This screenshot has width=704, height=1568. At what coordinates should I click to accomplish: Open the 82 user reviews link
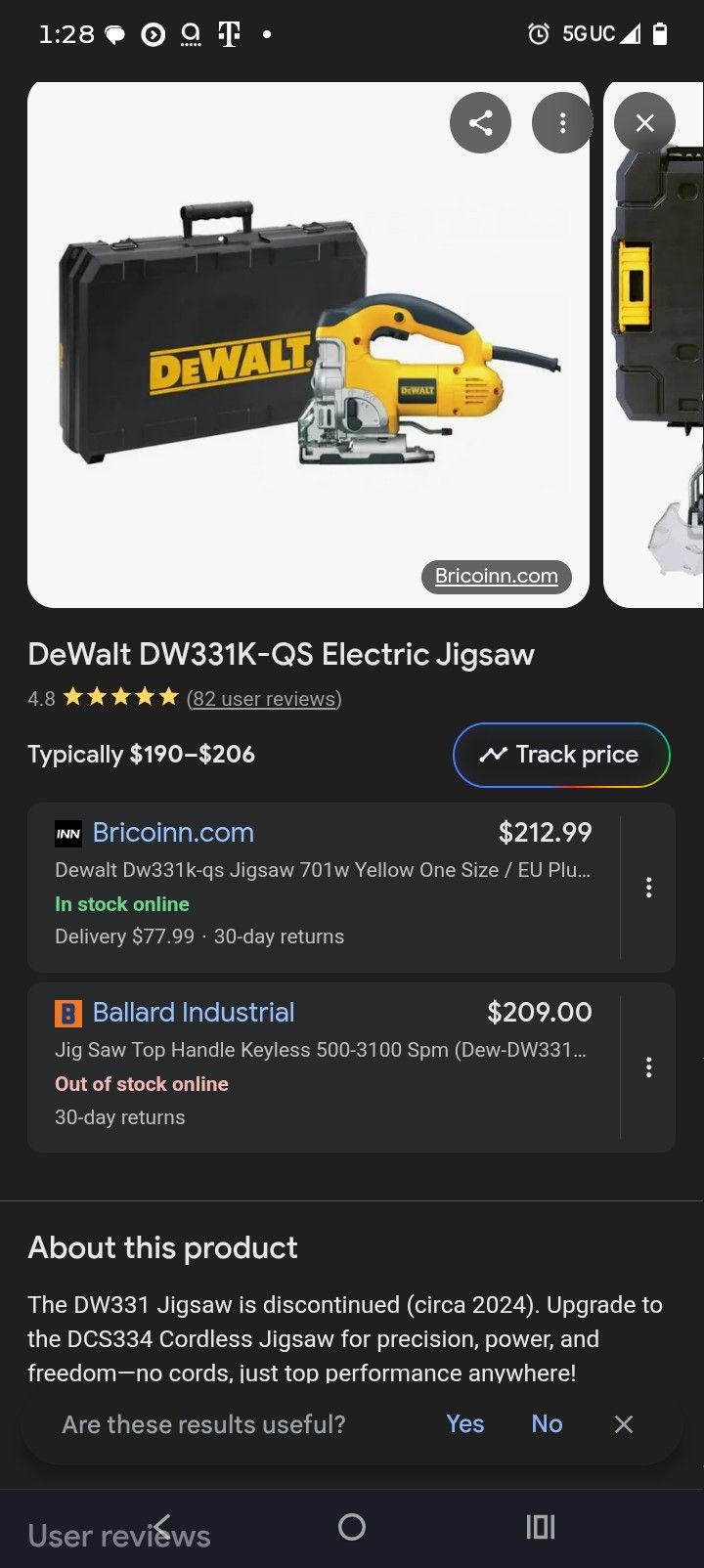coord(262,698)
